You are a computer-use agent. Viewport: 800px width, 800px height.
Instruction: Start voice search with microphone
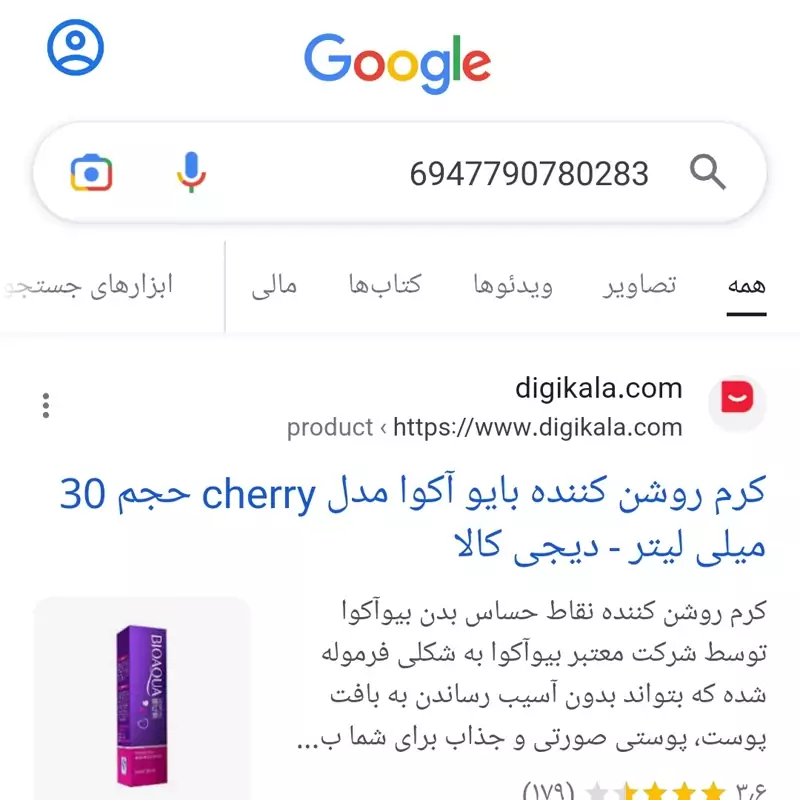(191, 173)
